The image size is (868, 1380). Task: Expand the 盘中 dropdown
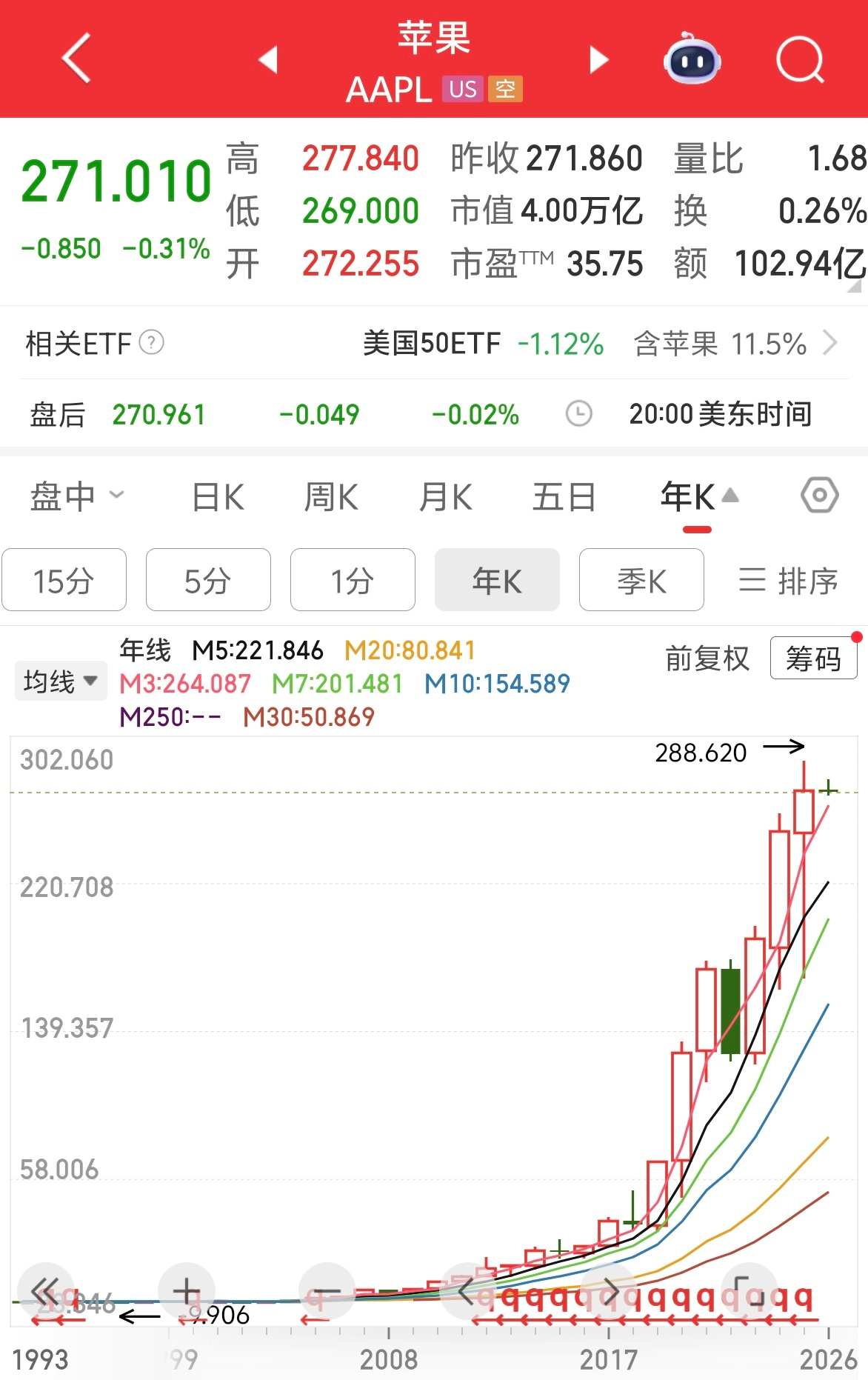point(76,496)
